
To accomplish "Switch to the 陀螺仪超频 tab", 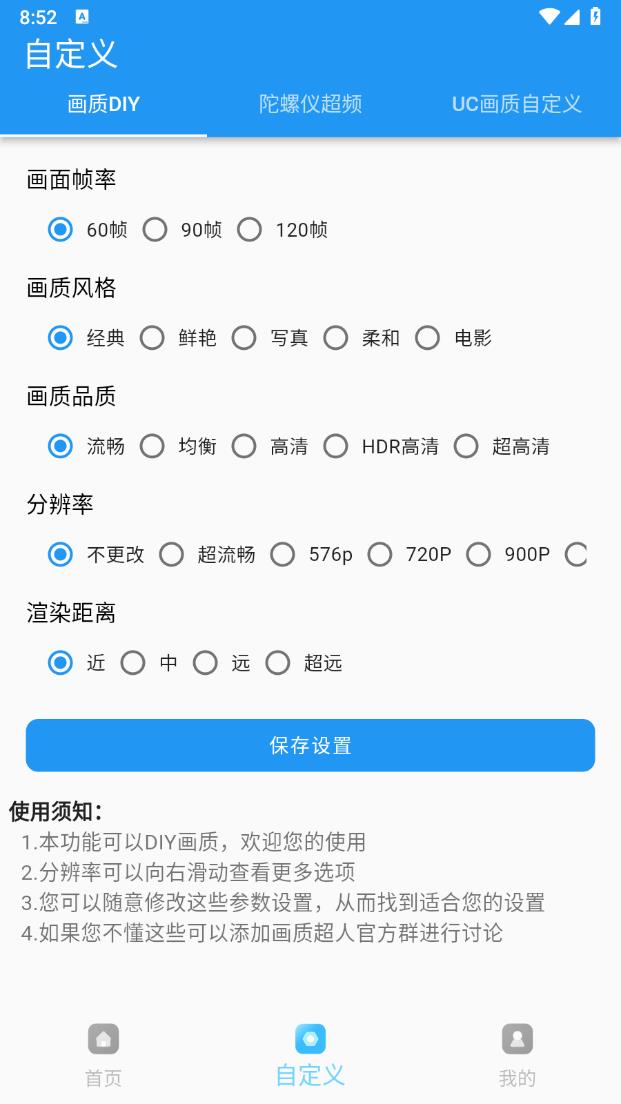I will pyautogui.click(x=310, y=104).
